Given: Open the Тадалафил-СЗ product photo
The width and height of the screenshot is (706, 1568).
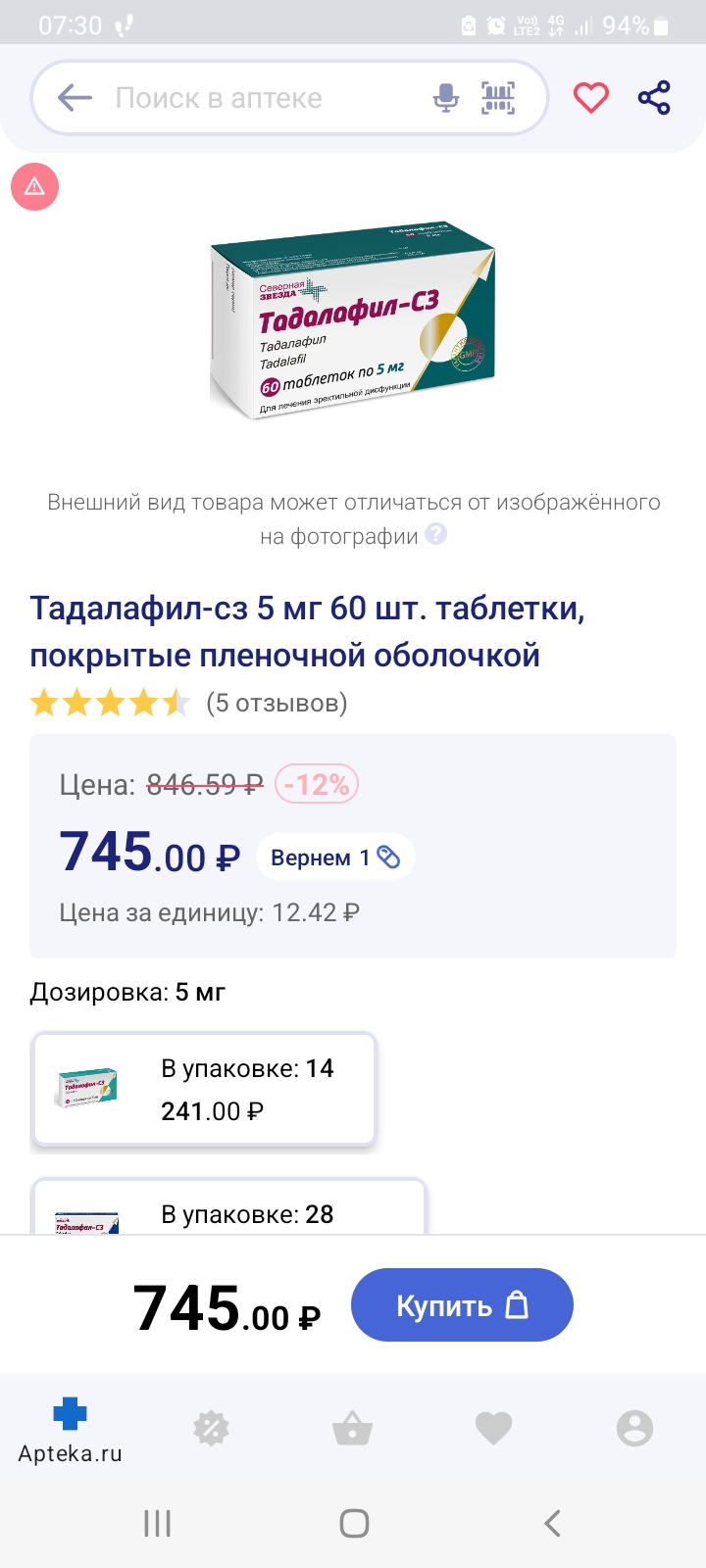Looking at the screenshot, I should point(353,321).
